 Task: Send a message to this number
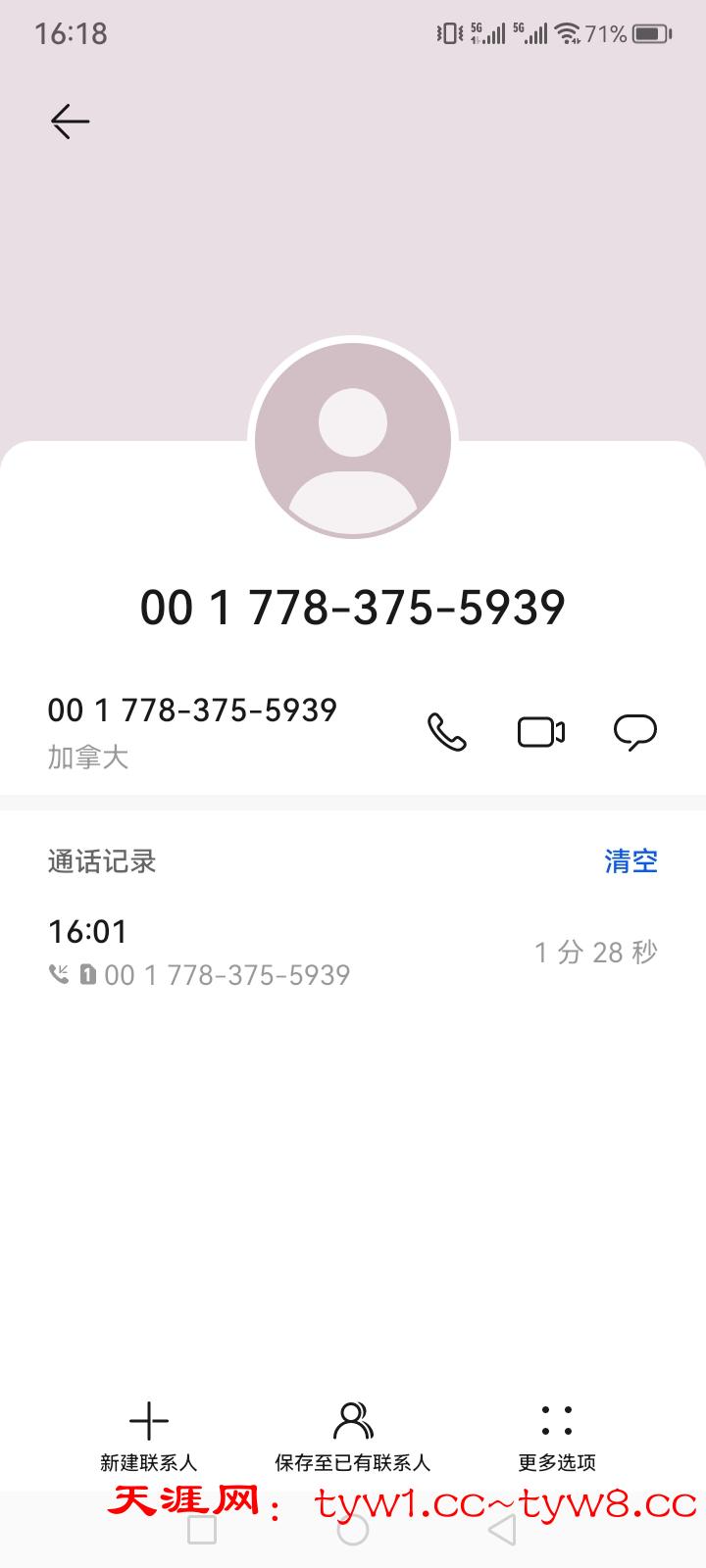634,732
